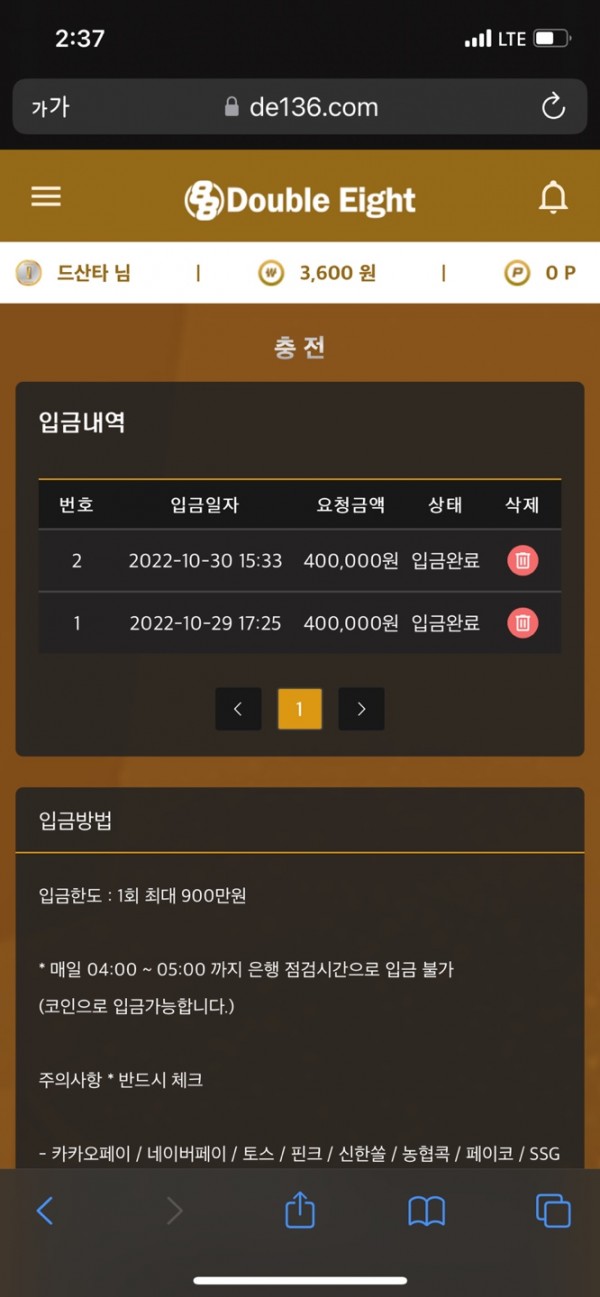The image size is (600, 1297).
Task: Open Safari bookmarks
Action: [x=427, y=1211]
